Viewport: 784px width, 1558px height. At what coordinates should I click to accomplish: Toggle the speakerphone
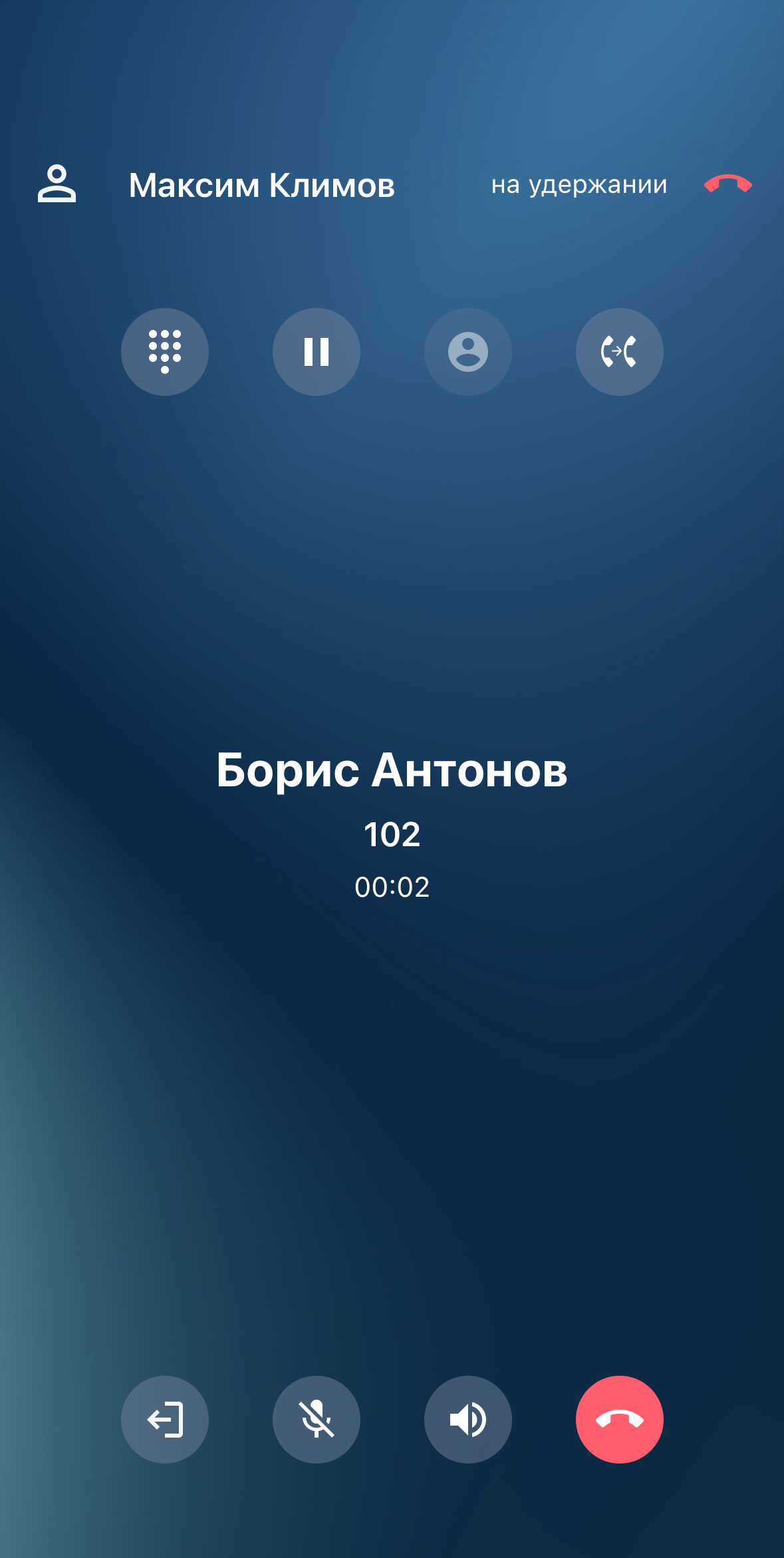pos(468,1419)
